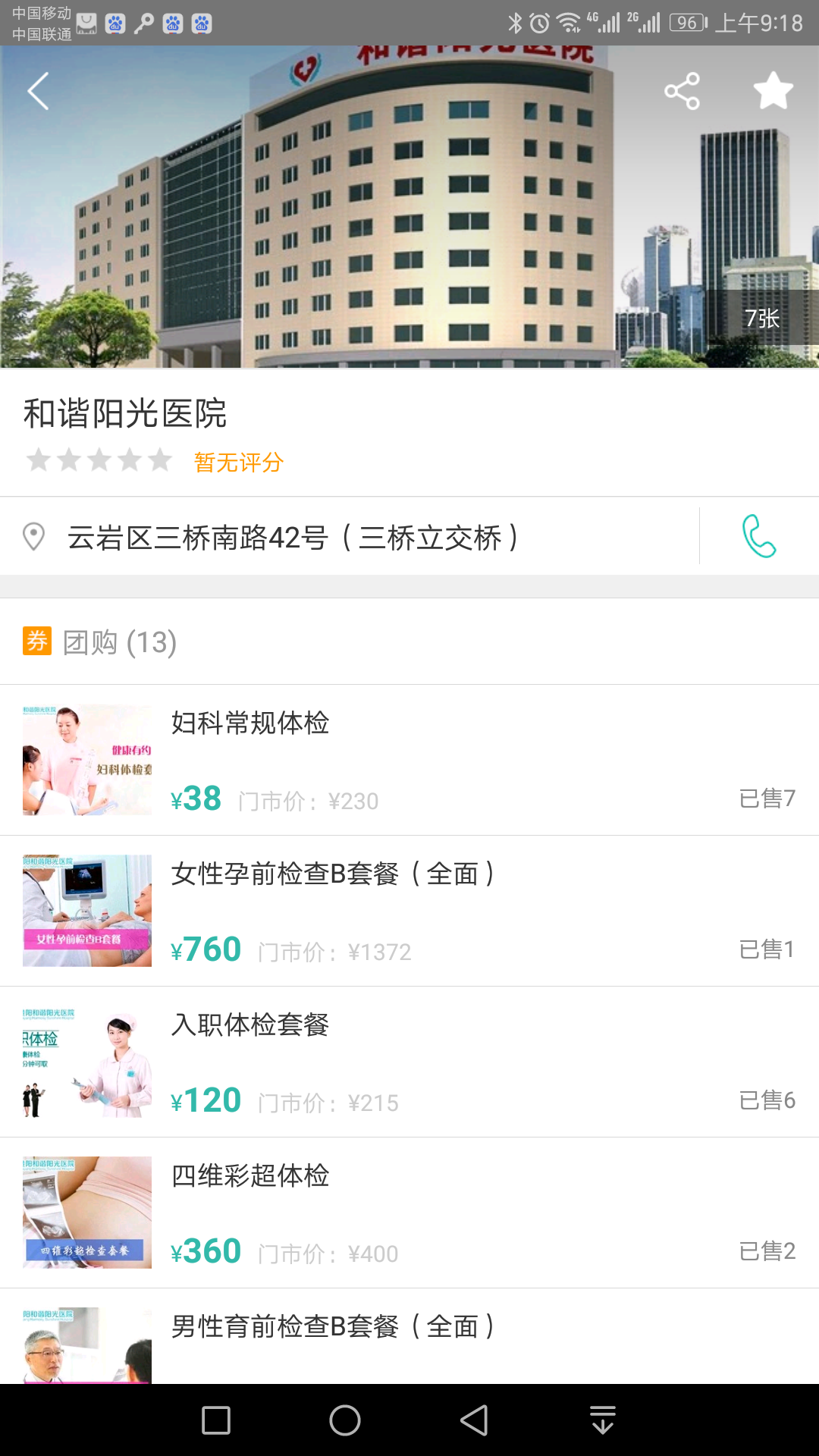The height and width of the screenshot is (1456, 819).
Task: Call the hospital via the phone icon
Action: pos(758,536)
